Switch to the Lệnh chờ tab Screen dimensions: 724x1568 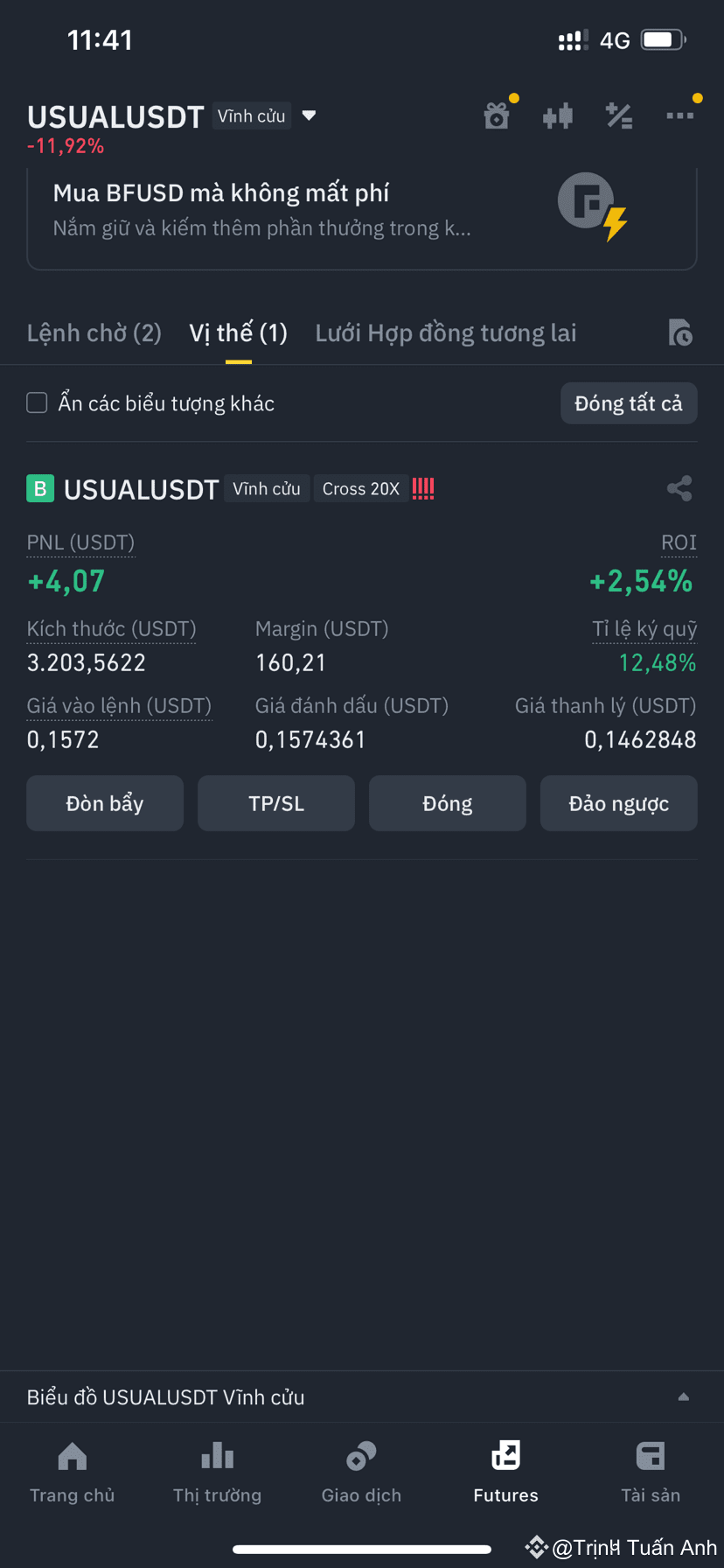[x=94, y=332]
